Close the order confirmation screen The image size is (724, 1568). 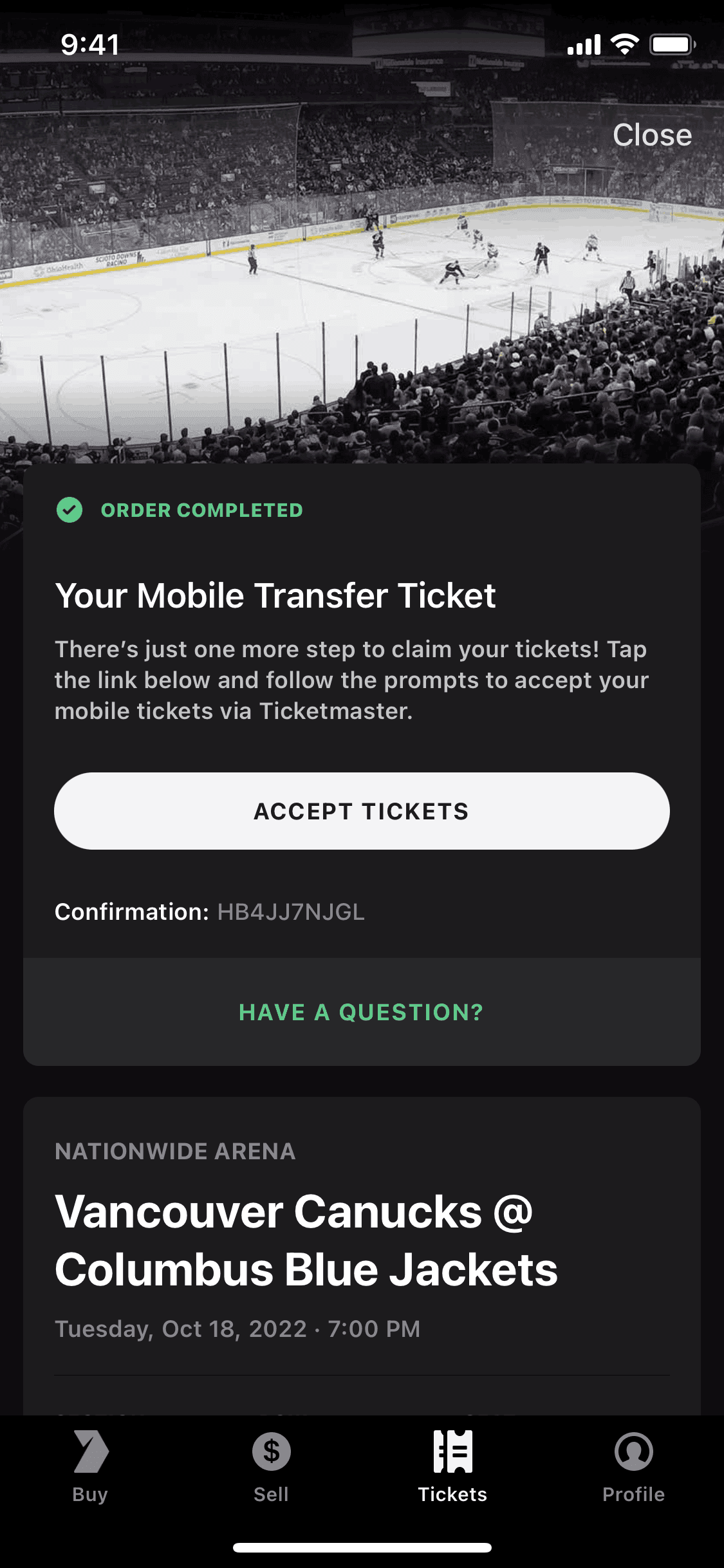tap(651, 135)
